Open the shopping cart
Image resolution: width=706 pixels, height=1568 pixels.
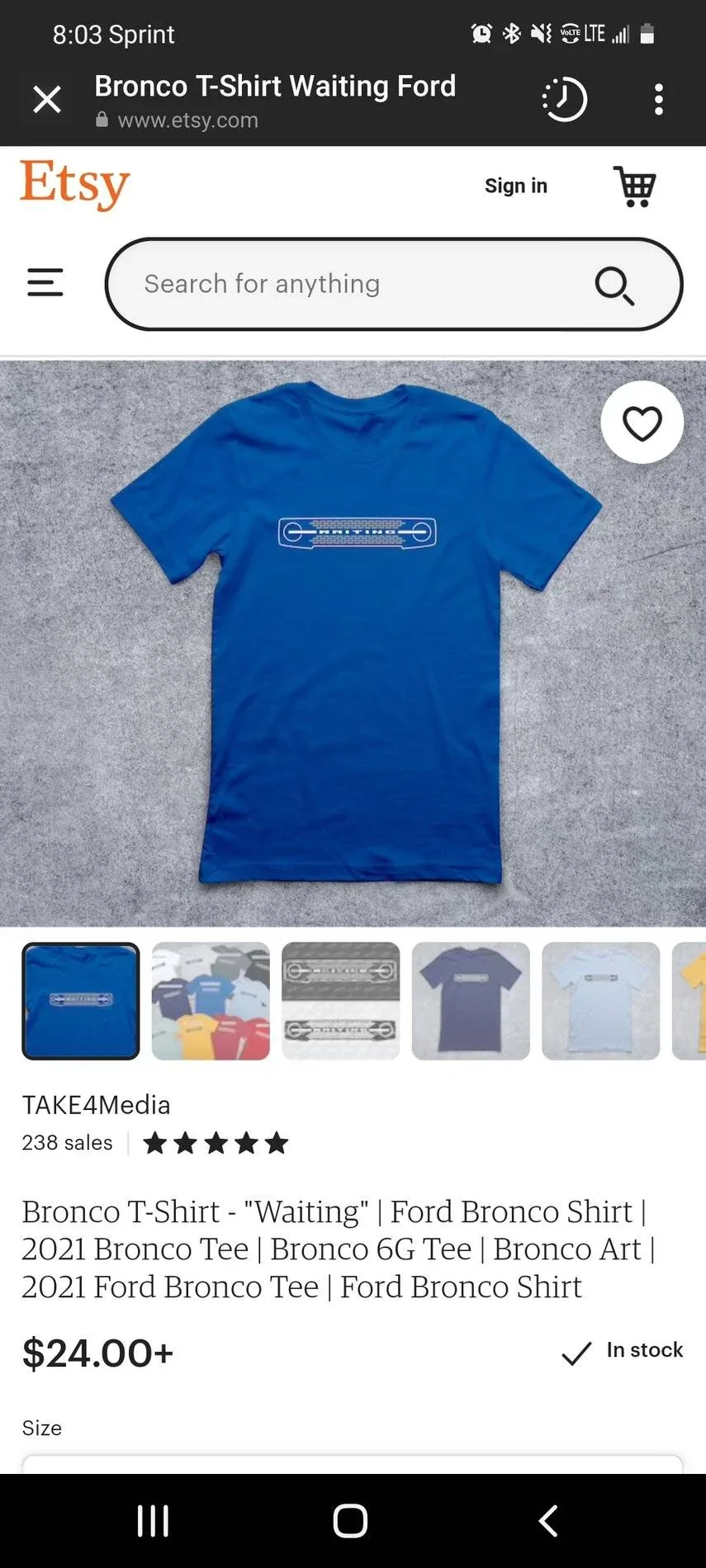point(634,187)
